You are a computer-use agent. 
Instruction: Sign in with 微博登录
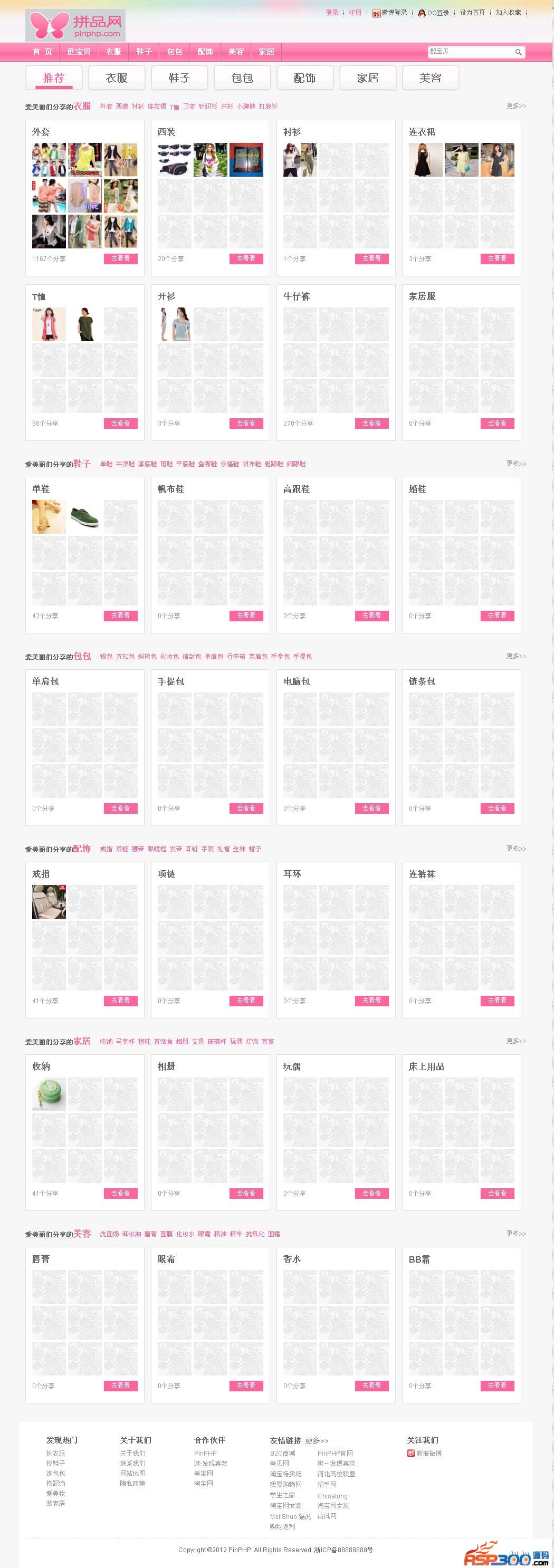390,13
